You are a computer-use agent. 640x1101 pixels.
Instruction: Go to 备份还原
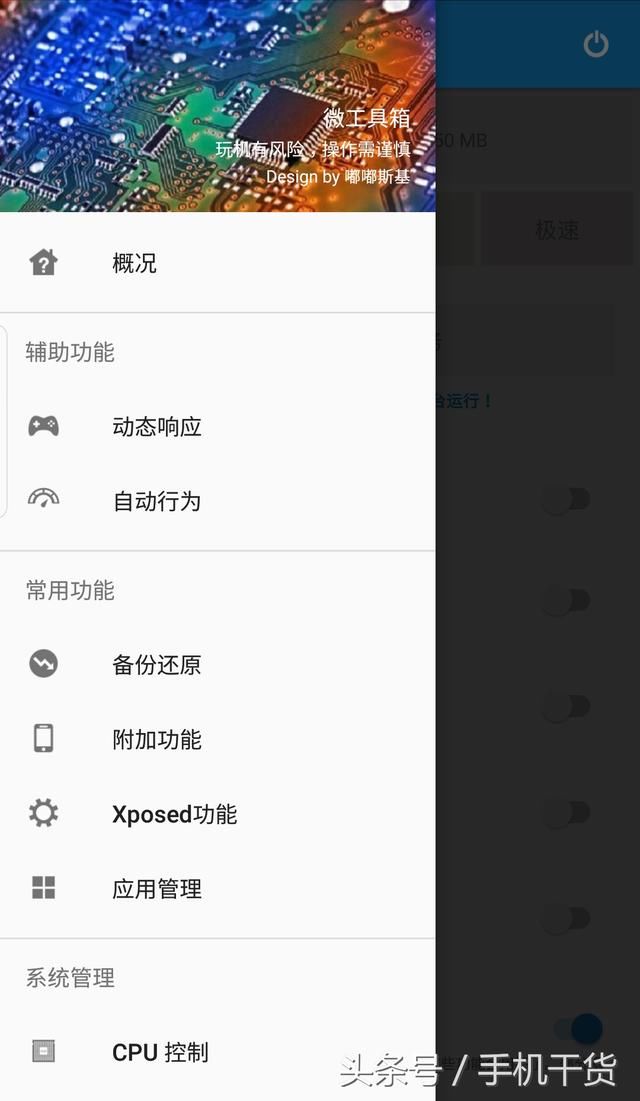point(157,665)
